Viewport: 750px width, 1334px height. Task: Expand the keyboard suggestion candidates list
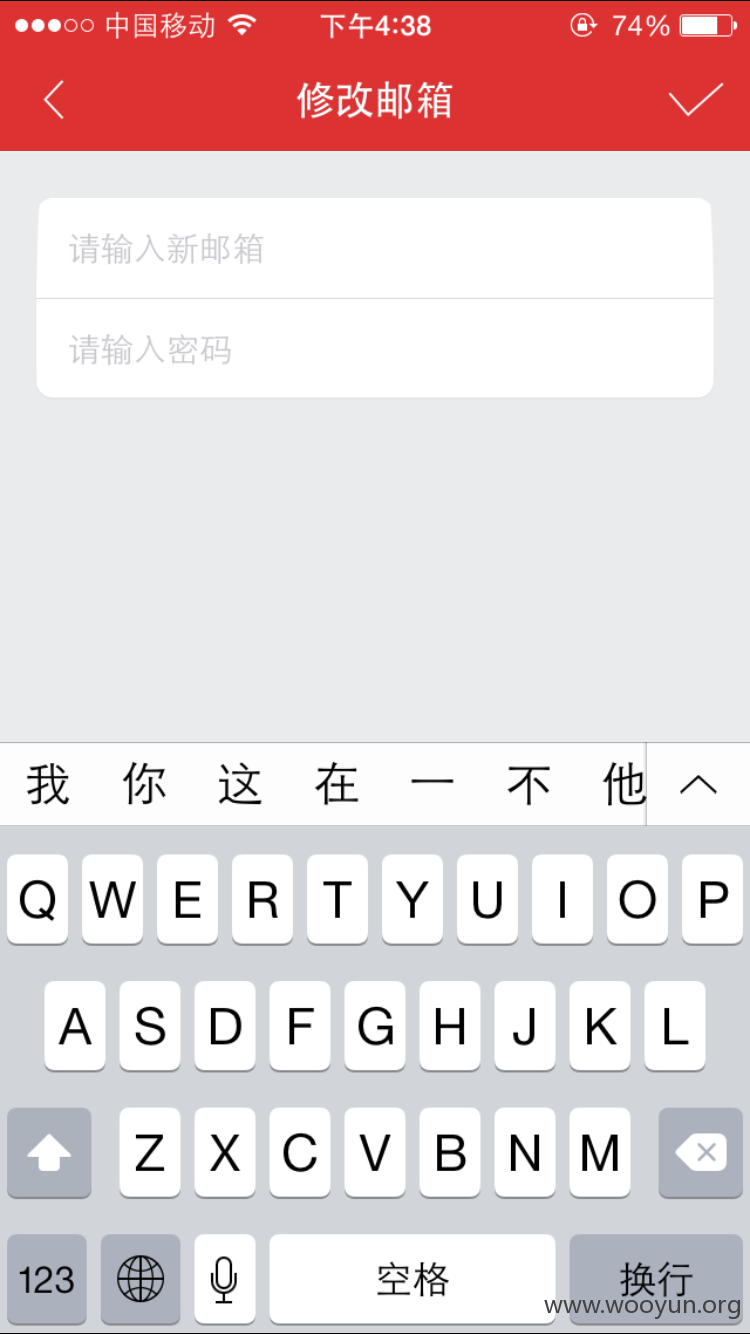click(x=698, y=785)
